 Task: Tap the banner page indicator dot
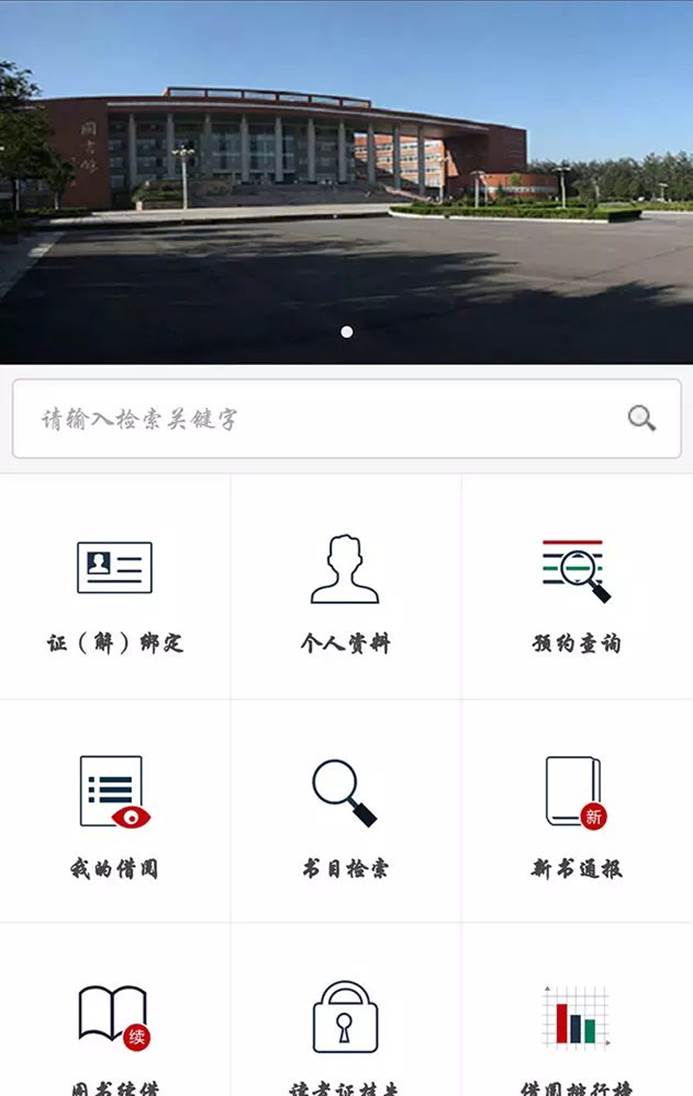[x=346, y=332]
